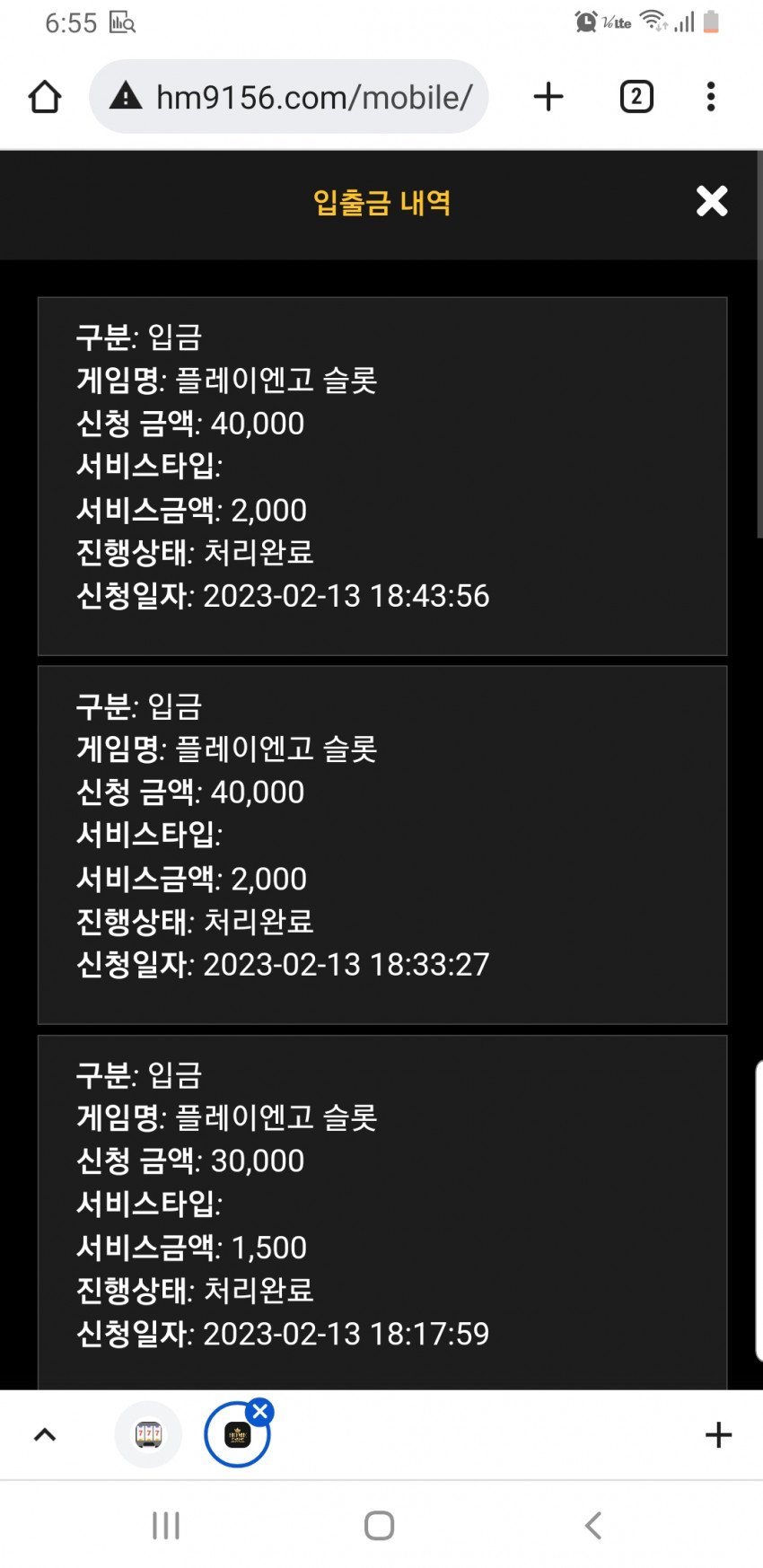
Task: Go back using the system back button
Action: pyautogui.click(x=593, y=1525)
